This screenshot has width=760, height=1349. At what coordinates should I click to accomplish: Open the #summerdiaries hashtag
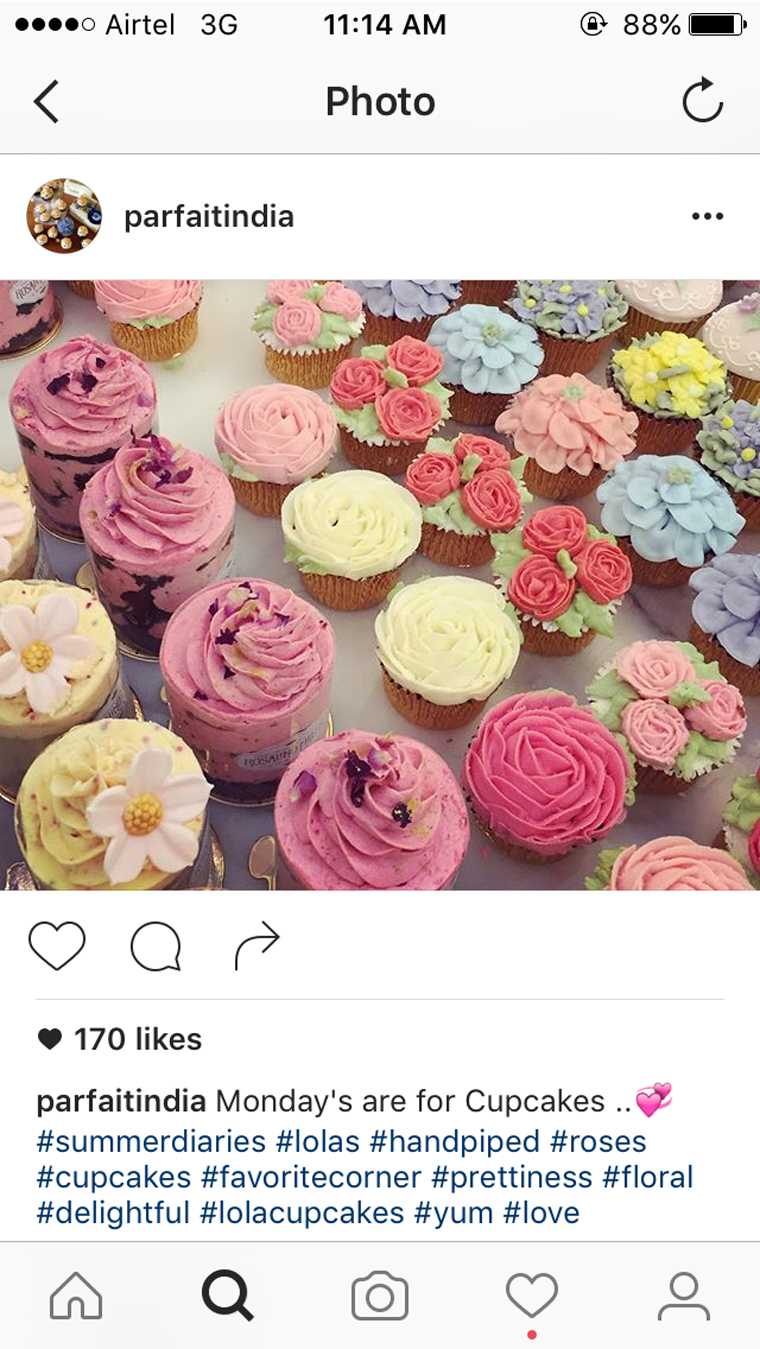[151, 1141]
